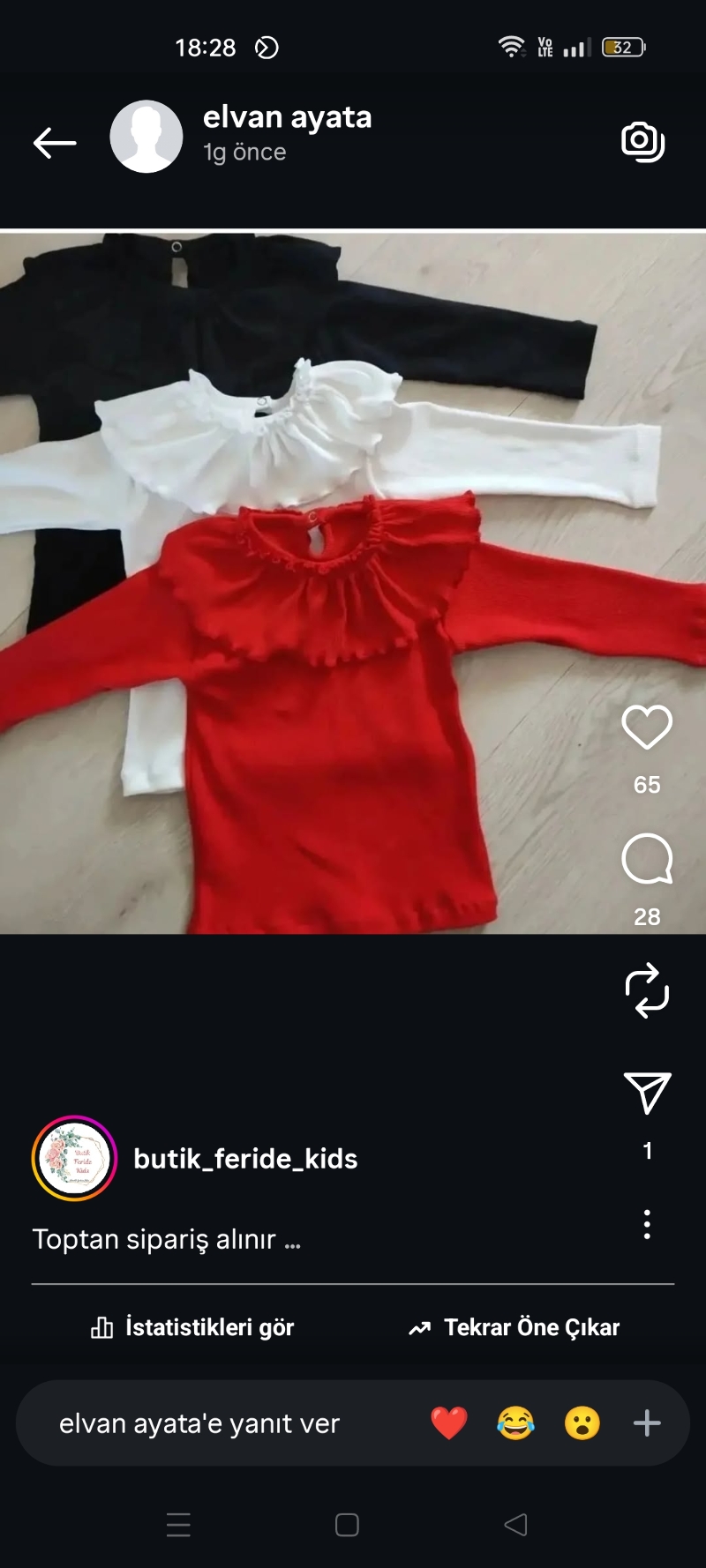Open the three-dot more options menu
Image resolution: width=706 pixels, height=1568 pixels.
[647, 1224]
